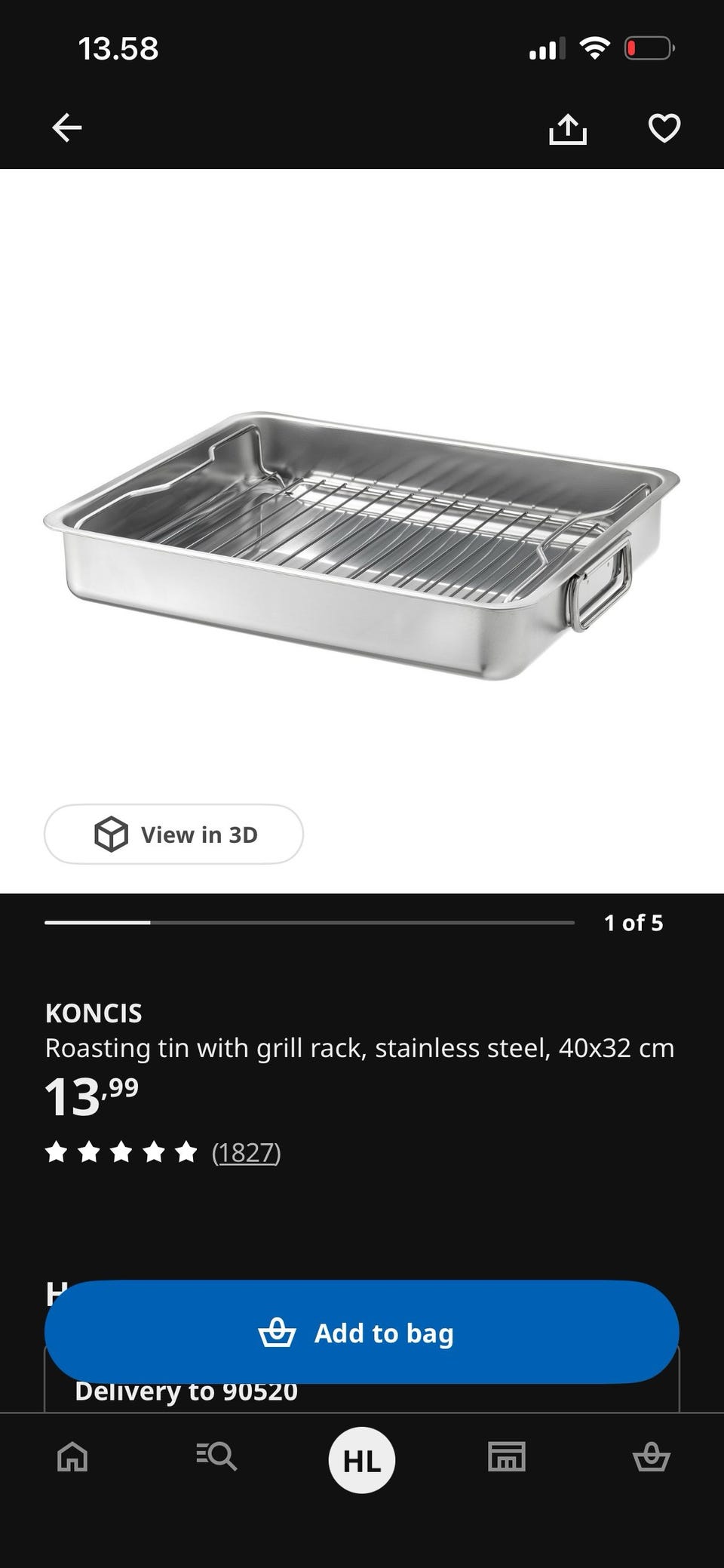The width and height of the screenshot is (724, 1568).
Task: Go back using the top arrow
Action: (x=66, y=128)
